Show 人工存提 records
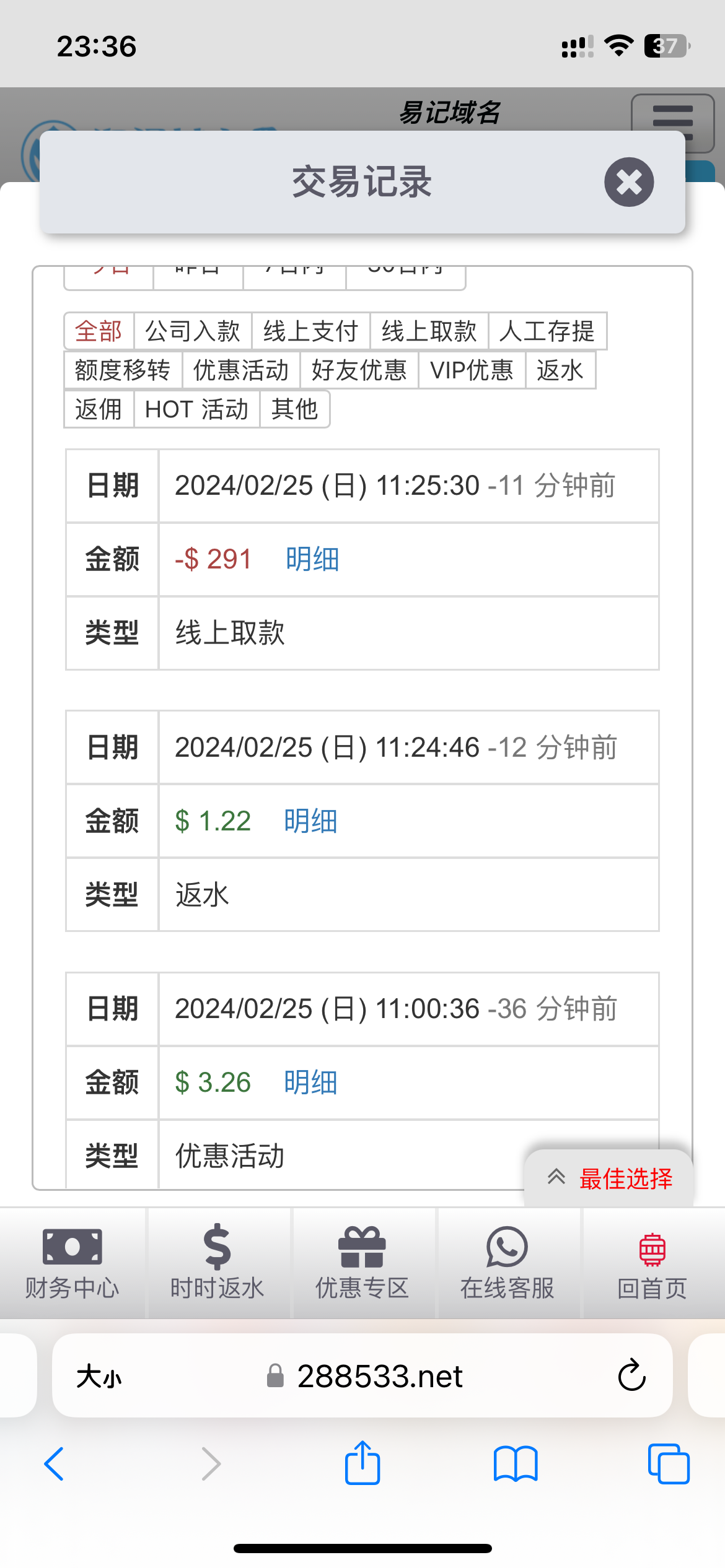725x1568 pixels. click(x=547, y=331)
